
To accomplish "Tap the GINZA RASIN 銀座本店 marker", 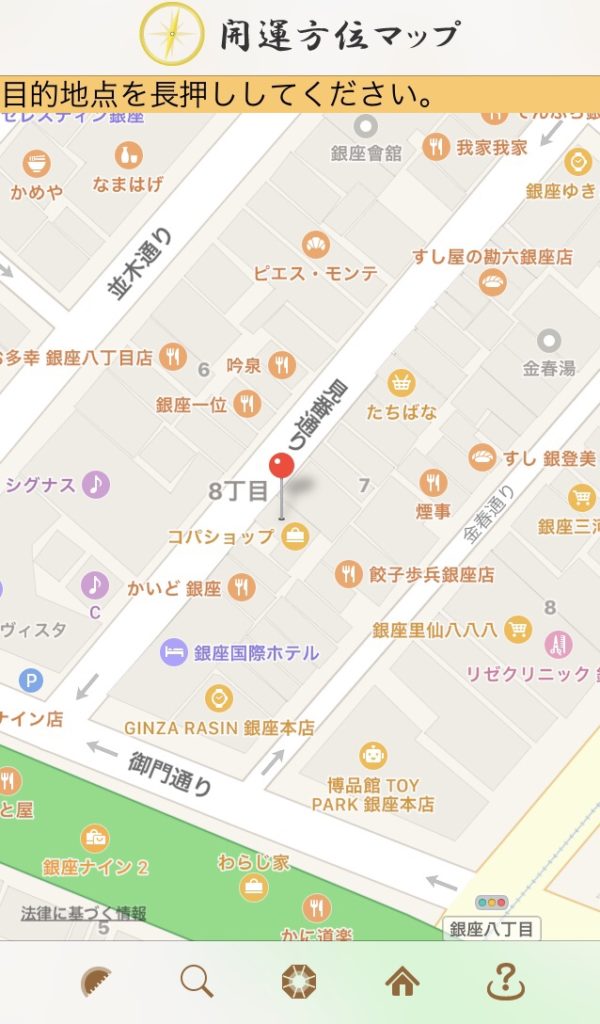I will click(x=219, y=698).
